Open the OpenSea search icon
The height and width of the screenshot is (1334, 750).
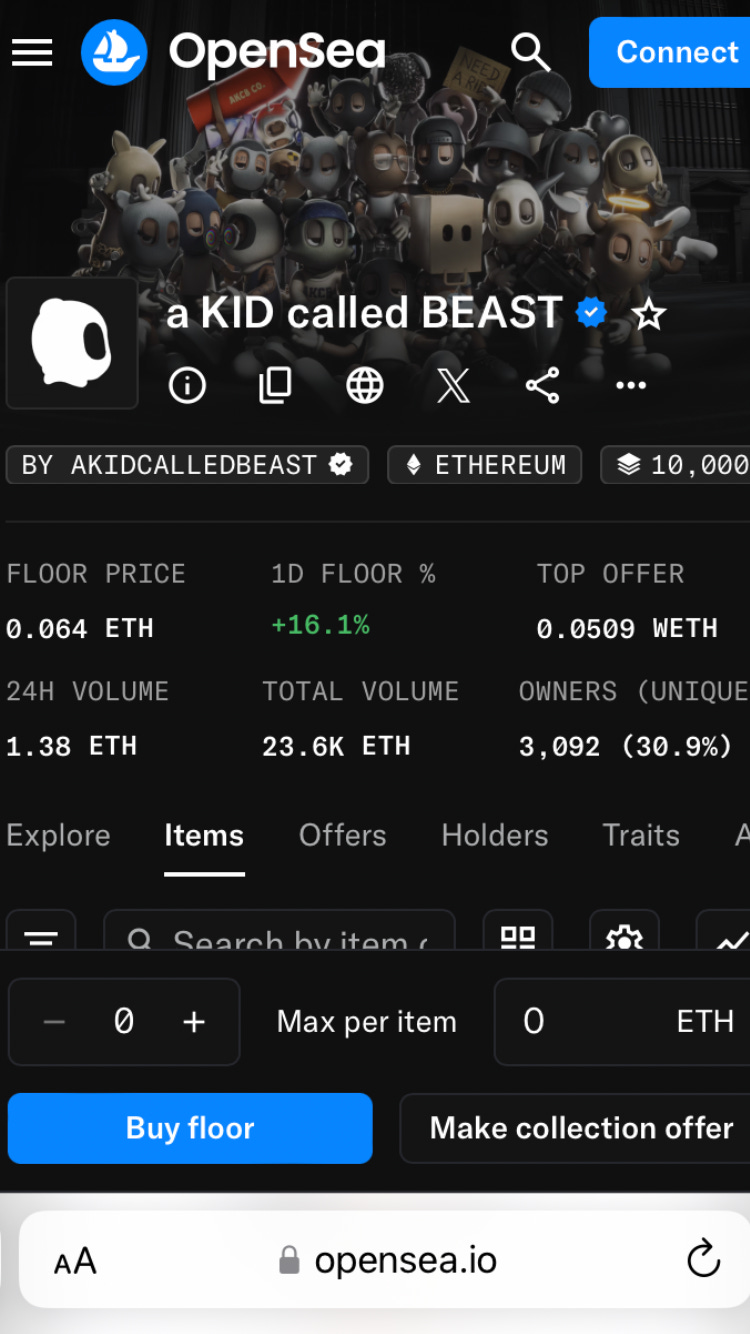(530, 52)
